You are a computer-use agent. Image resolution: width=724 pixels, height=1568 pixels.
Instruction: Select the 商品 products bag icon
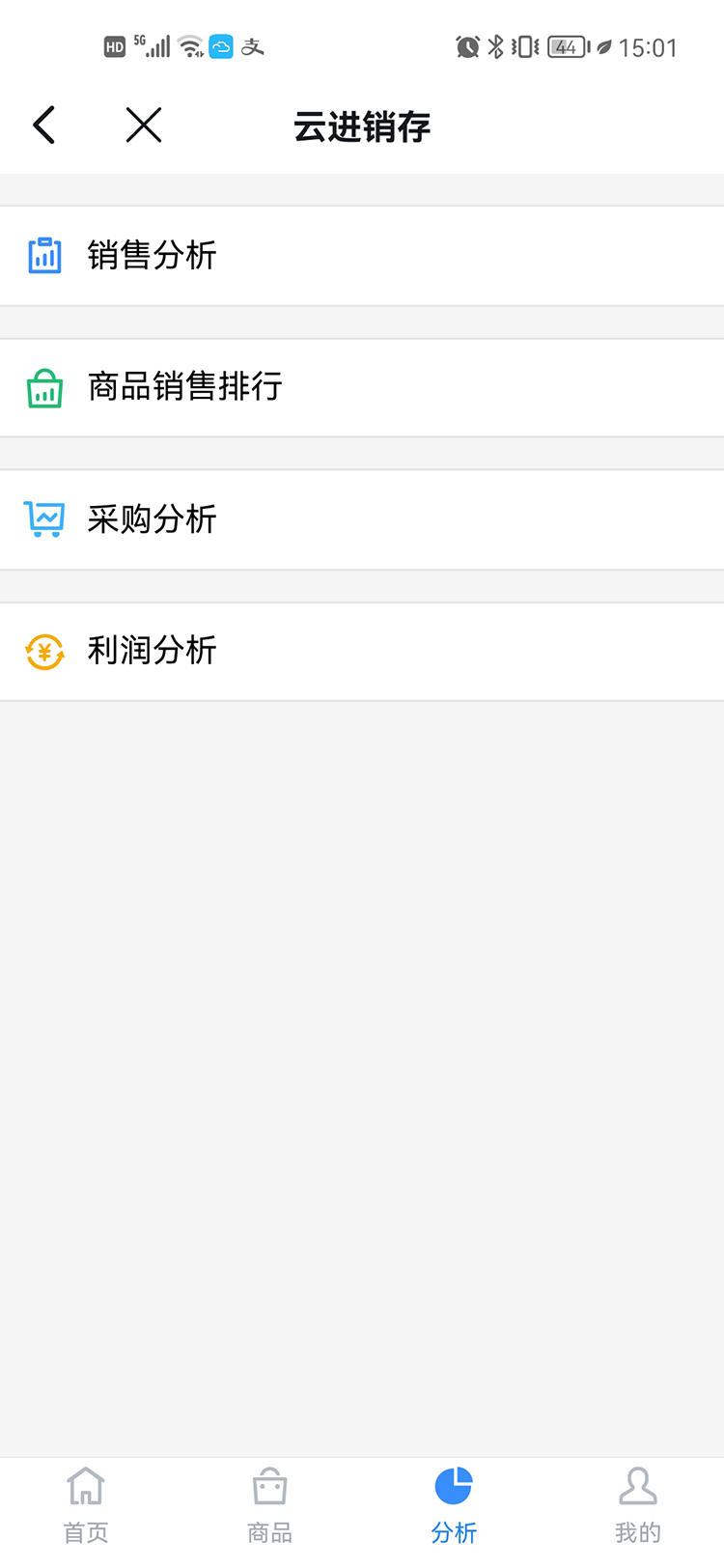tap(268, 1487)
